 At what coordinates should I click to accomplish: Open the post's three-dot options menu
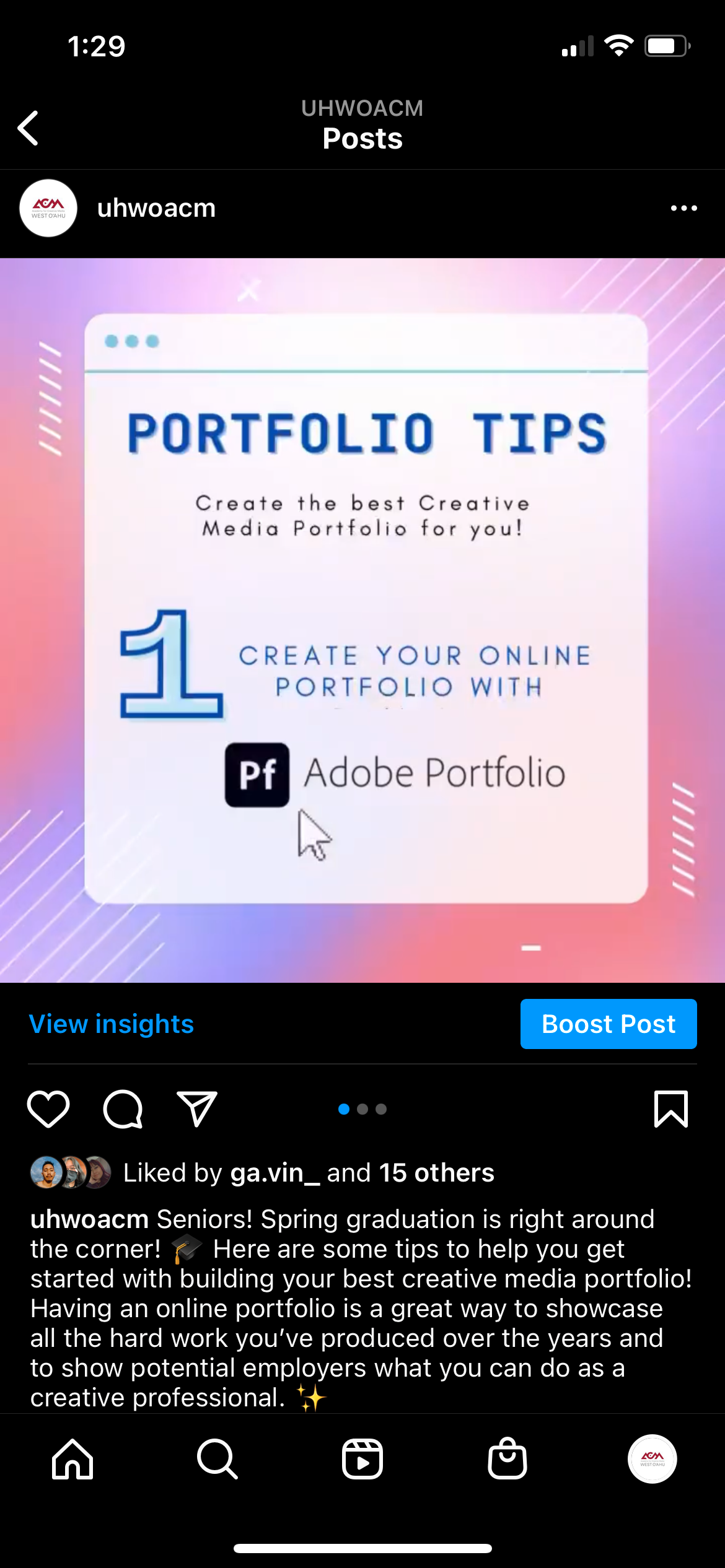click(x=683, y=208)
